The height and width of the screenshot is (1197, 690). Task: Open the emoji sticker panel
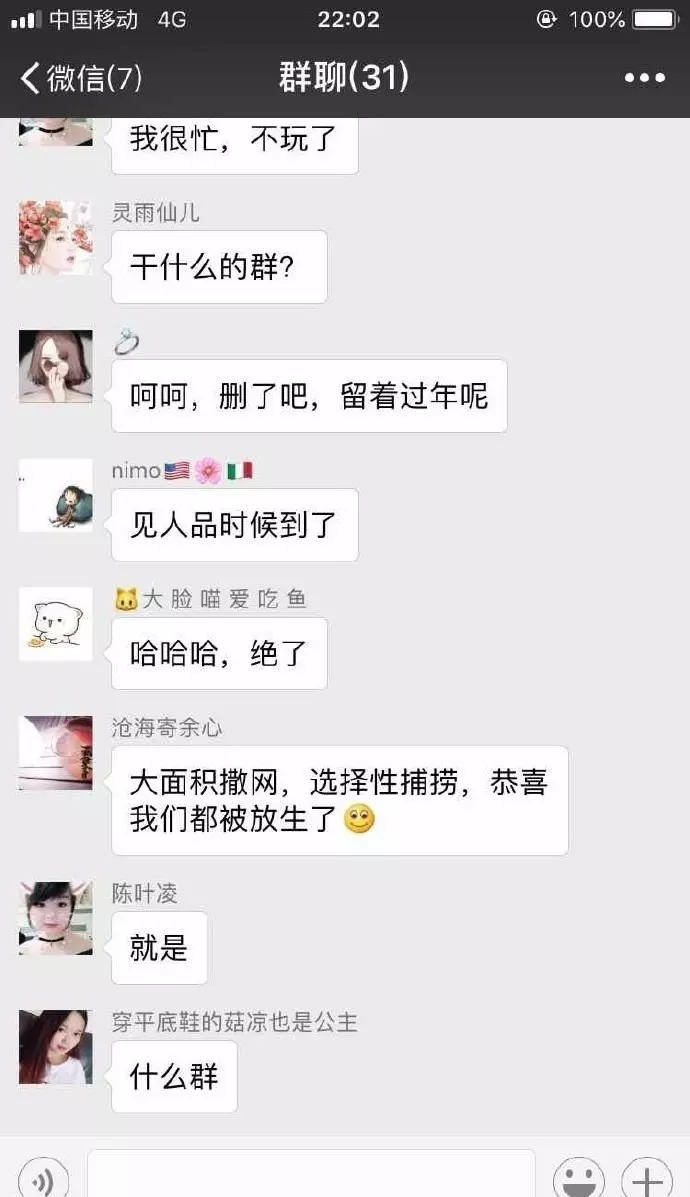pyautogui.click(x=579, y=1176)
